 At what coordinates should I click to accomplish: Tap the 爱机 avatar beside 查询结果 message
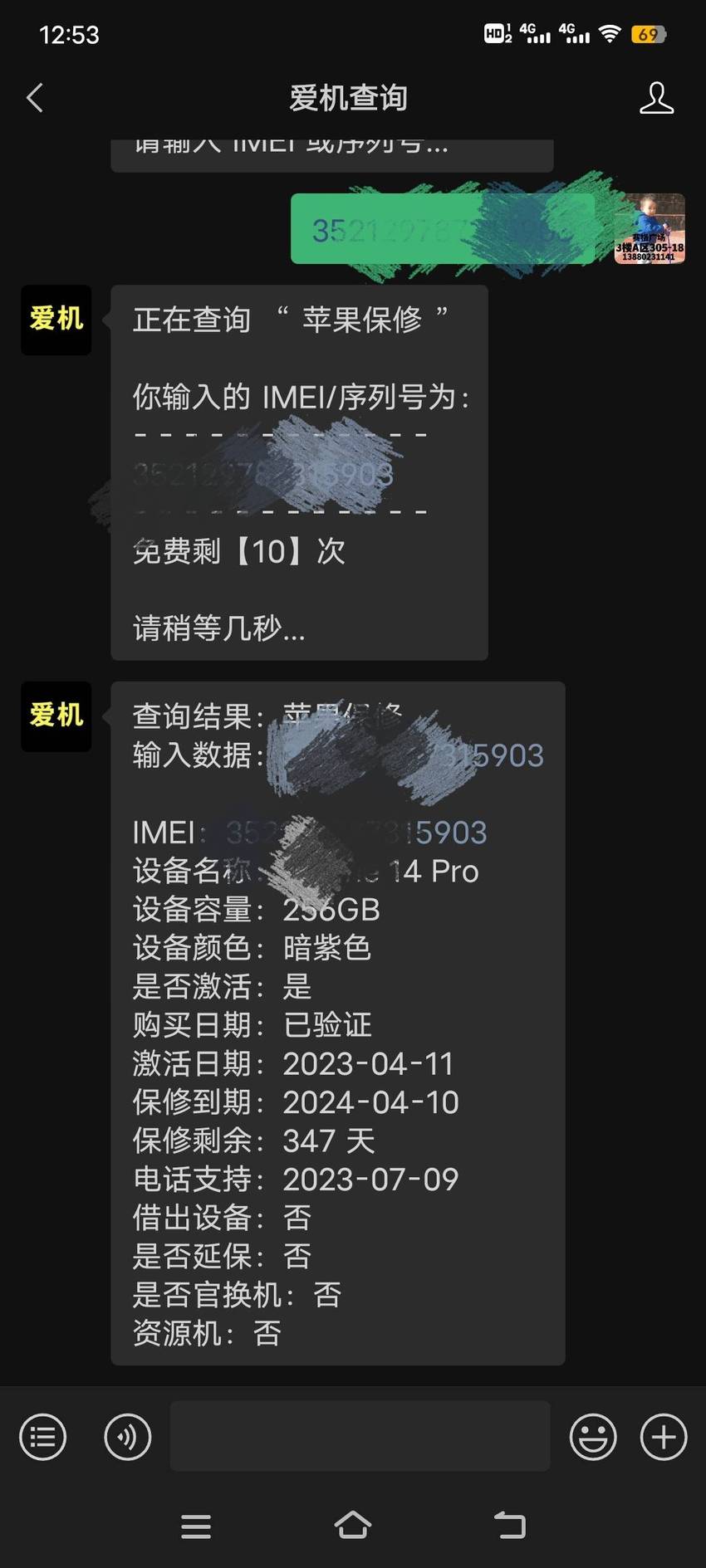56,716
